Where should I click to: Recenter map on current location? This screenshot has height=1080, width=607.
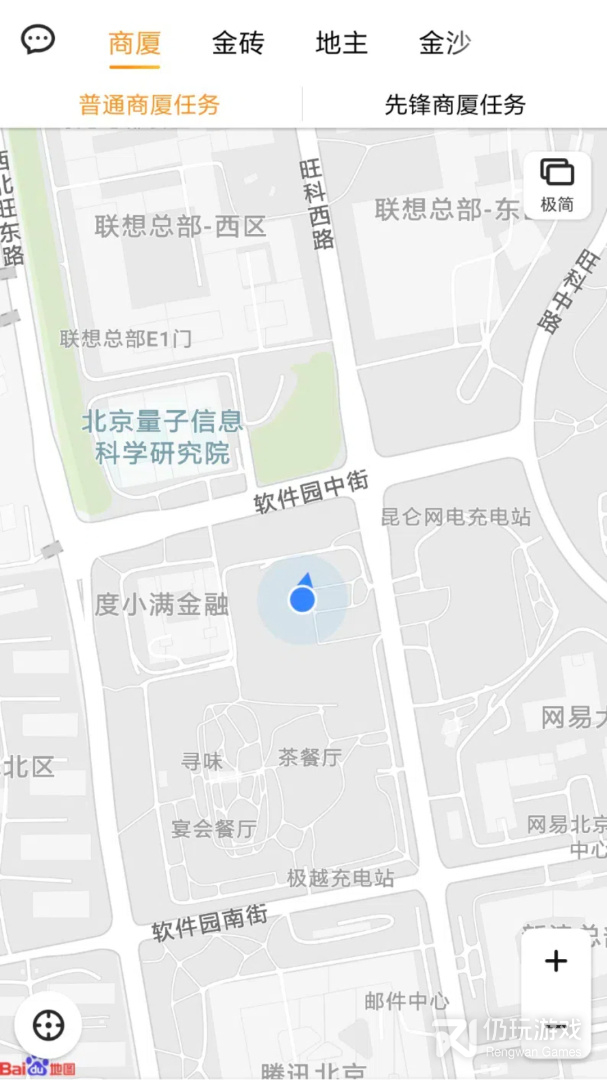pyautogui.click(x=48, y=1025)
